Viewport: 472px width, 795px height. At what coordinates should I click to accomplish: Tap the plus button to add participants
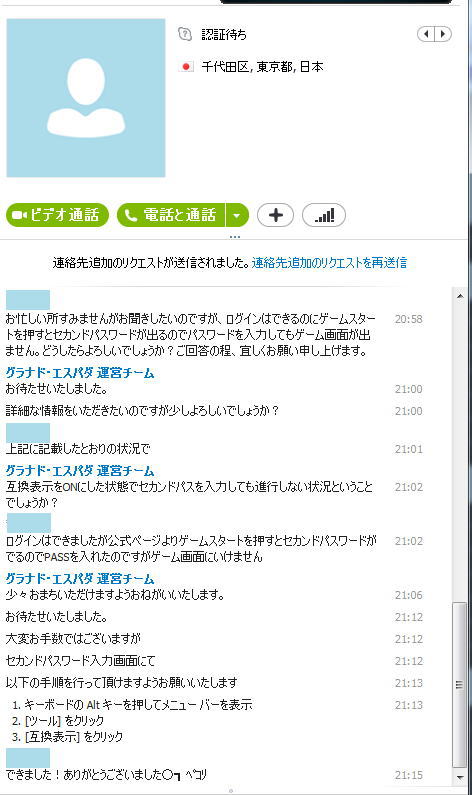(275, 215)
